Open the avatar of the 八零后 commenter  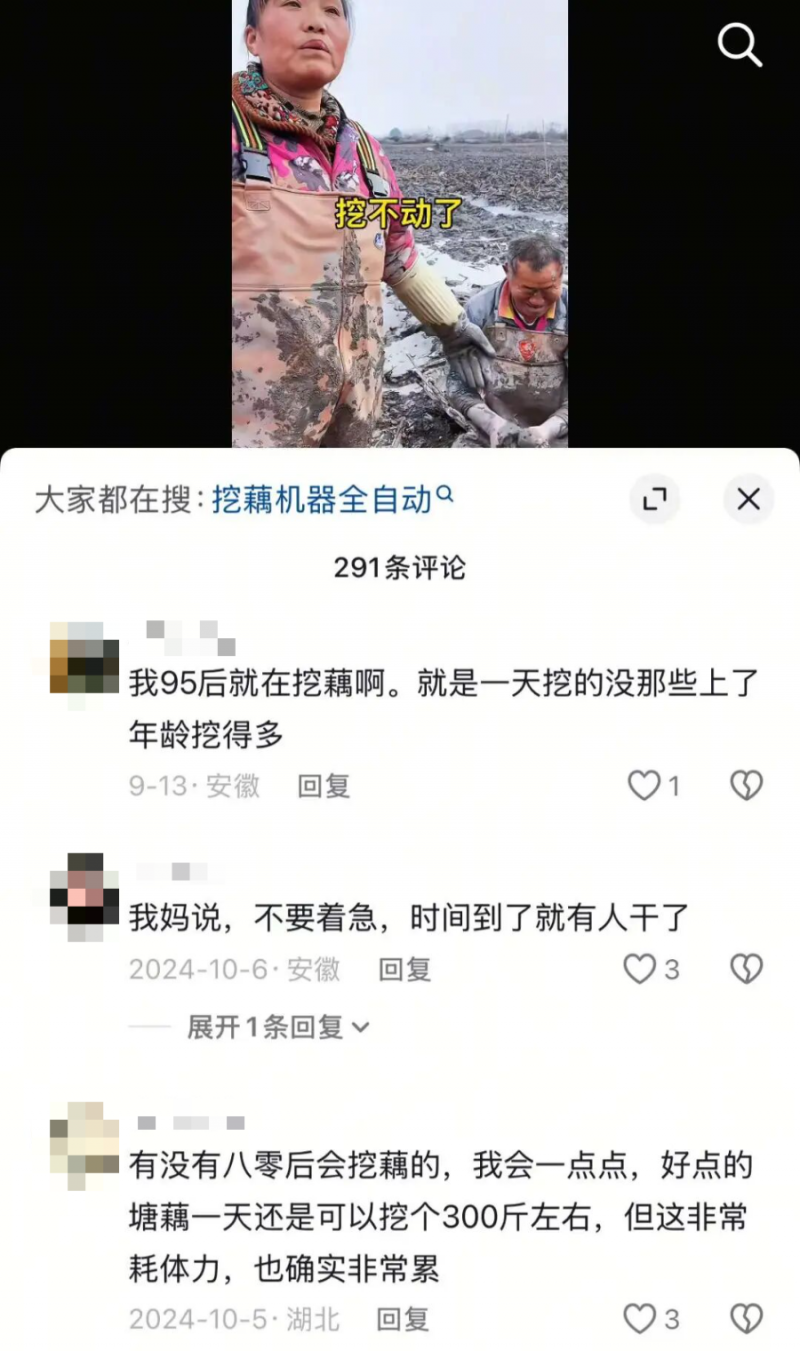point(84,1138)
